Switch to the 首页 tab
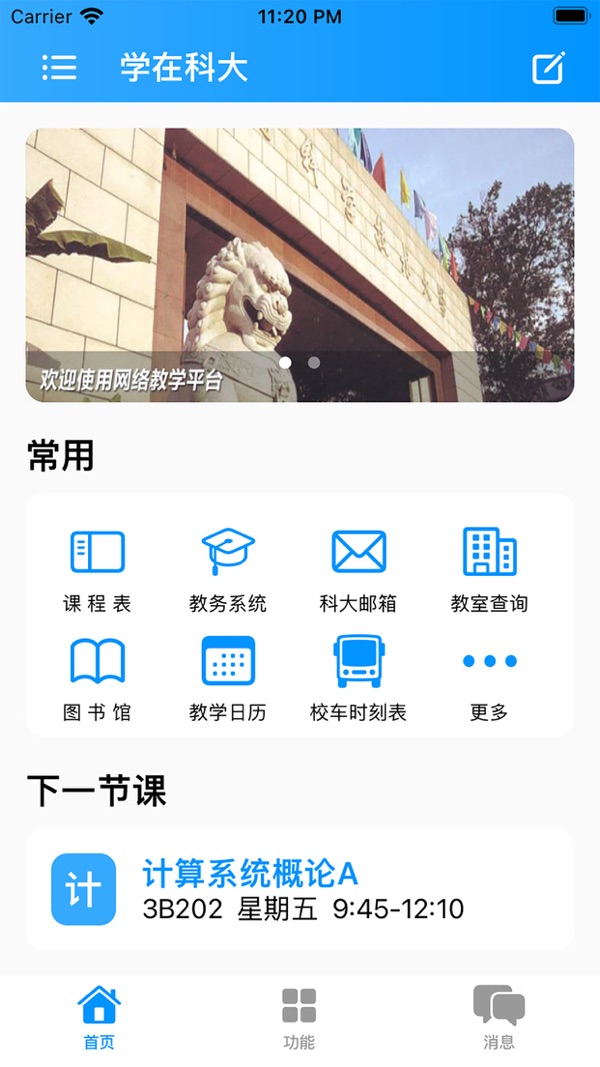This screenshot has width=600, height=1067. pos(99,1018)
